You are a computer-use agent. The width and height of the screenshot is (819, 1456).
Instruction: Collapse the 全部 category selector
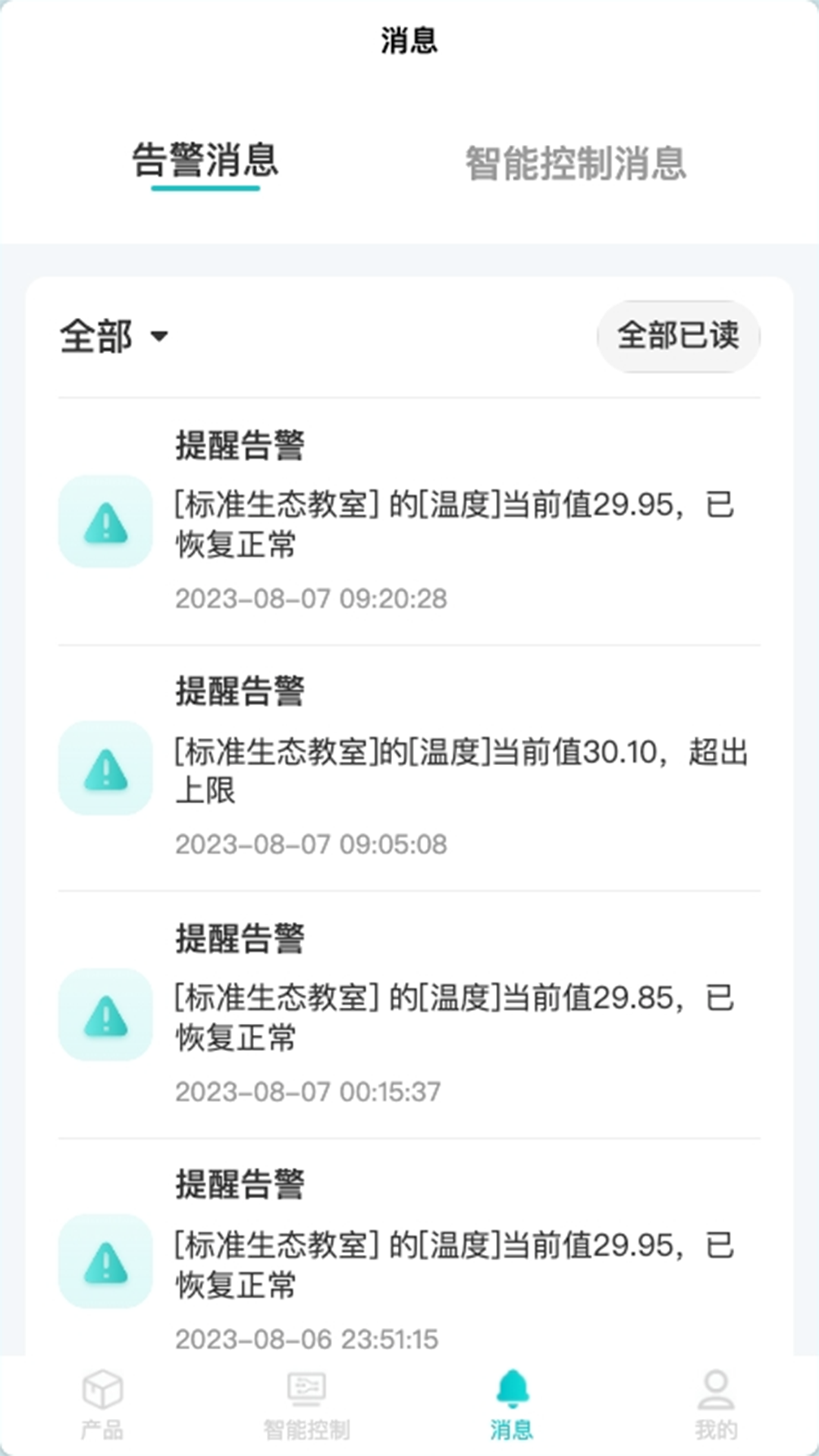pos(112,336)
